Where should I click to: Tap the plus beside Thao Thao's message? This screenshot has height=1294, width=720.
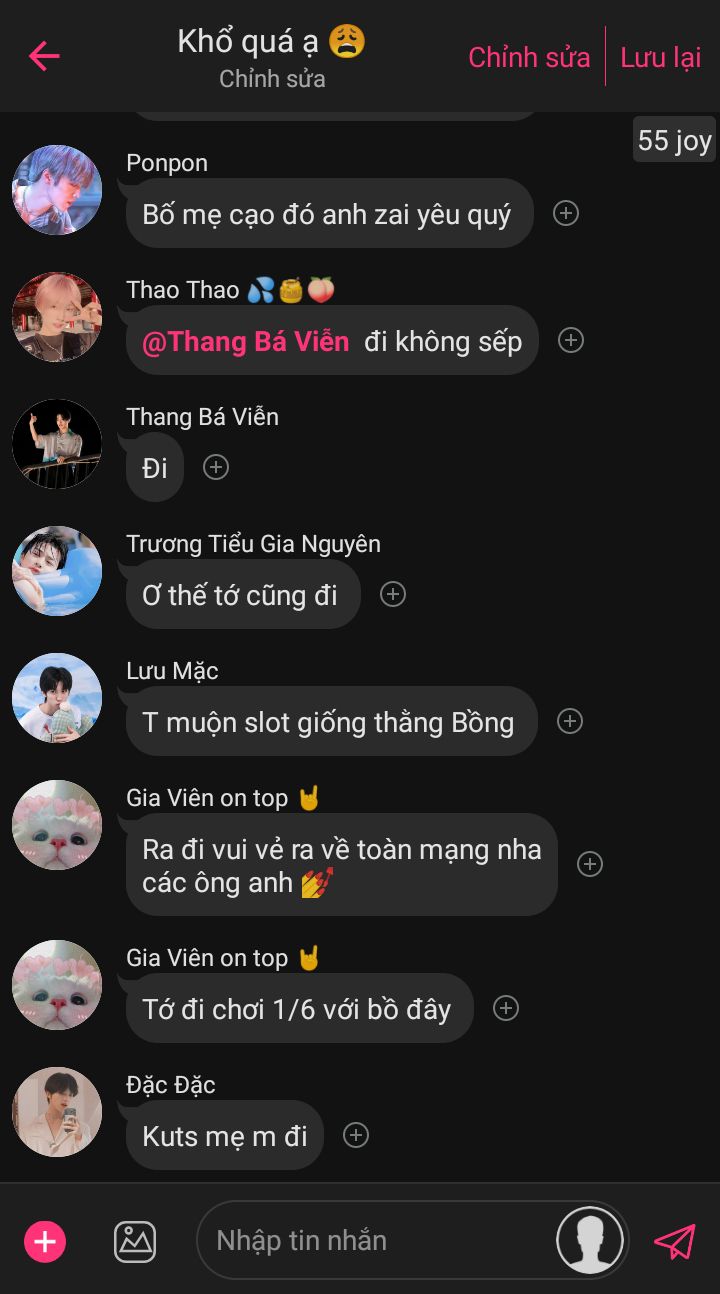pos(570,340)
